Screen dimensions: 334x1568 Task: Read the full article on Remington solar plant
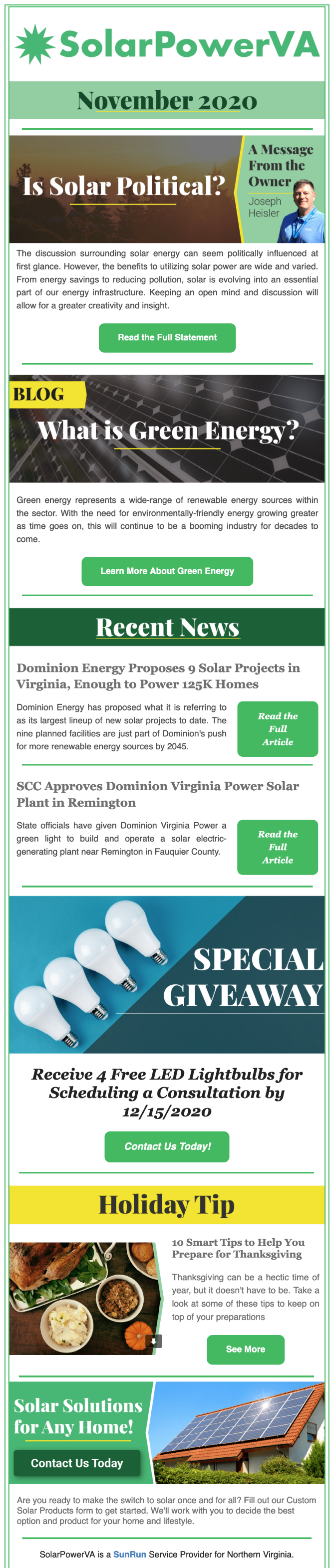click(x=277, y=847)
